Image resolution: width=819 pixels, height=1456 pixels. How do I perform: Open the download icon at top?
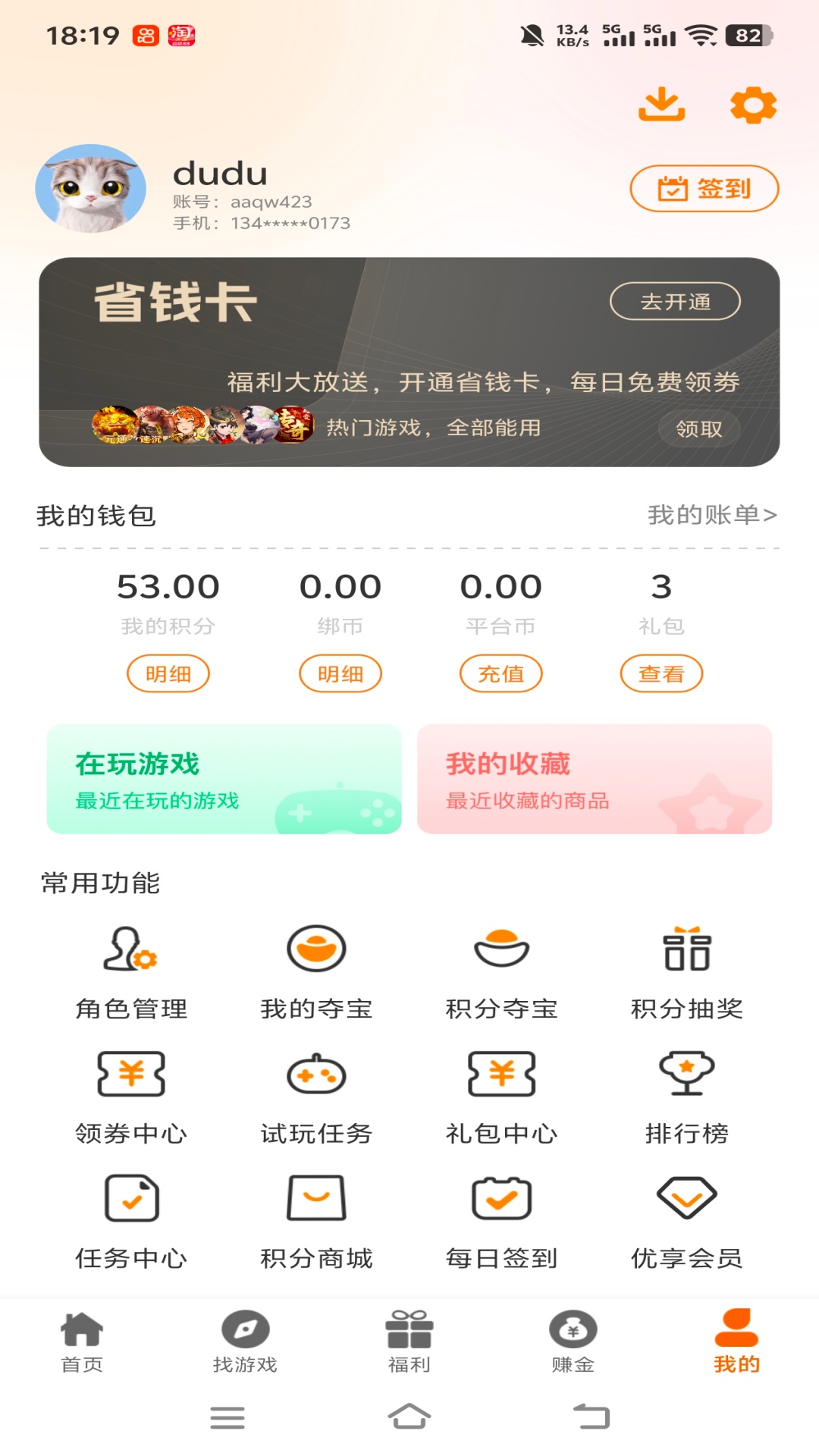click(662, 105)
